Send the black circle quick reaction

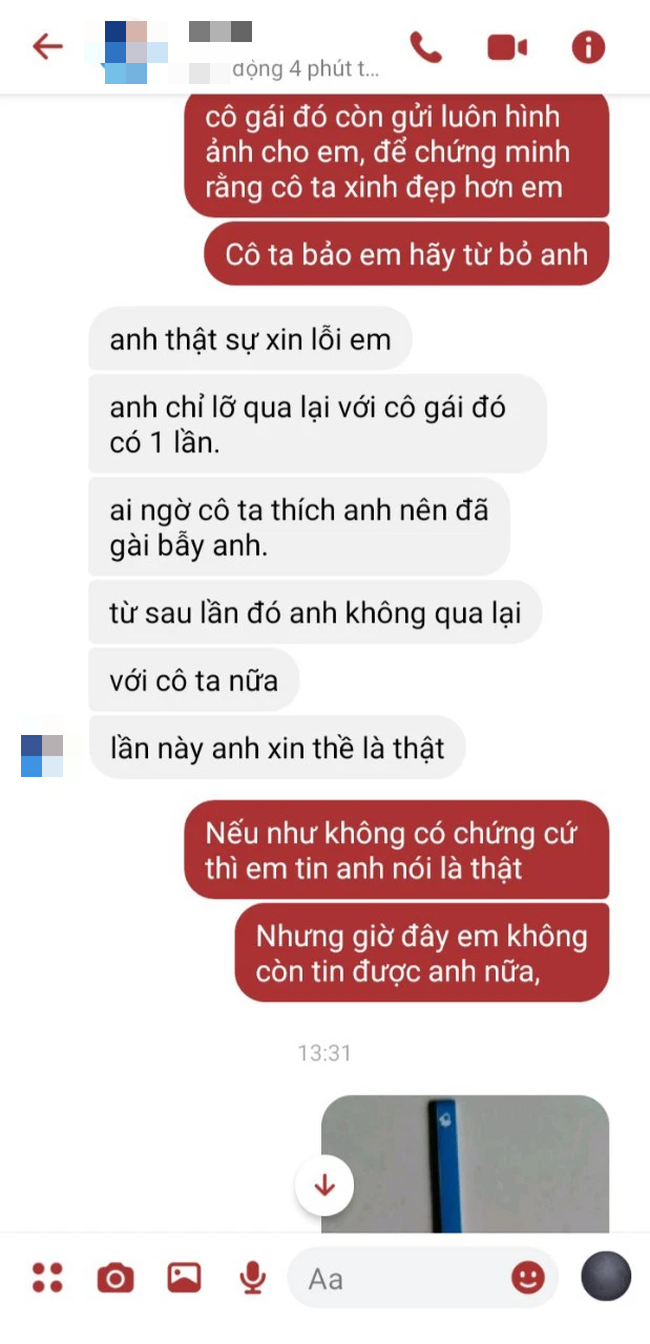(606, 1277)
